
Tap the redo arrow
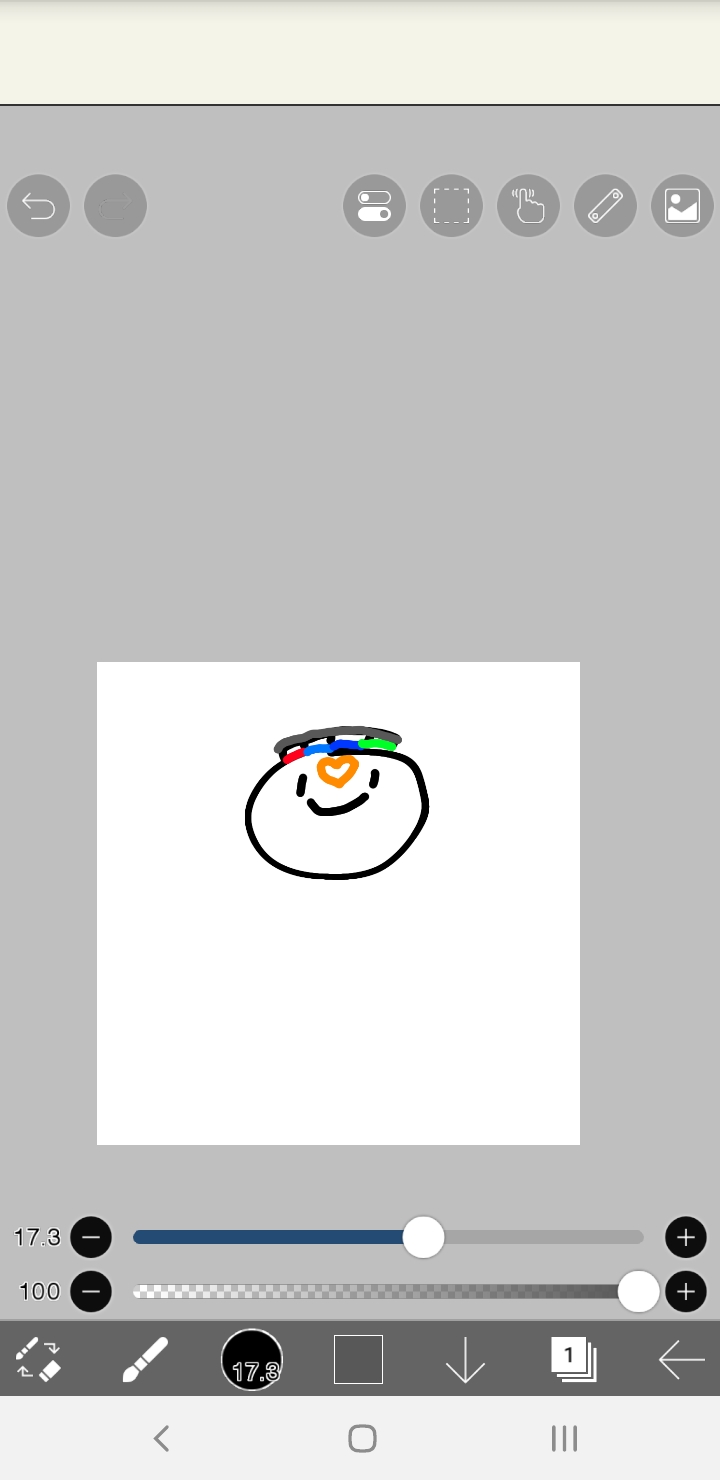(115, 206)
